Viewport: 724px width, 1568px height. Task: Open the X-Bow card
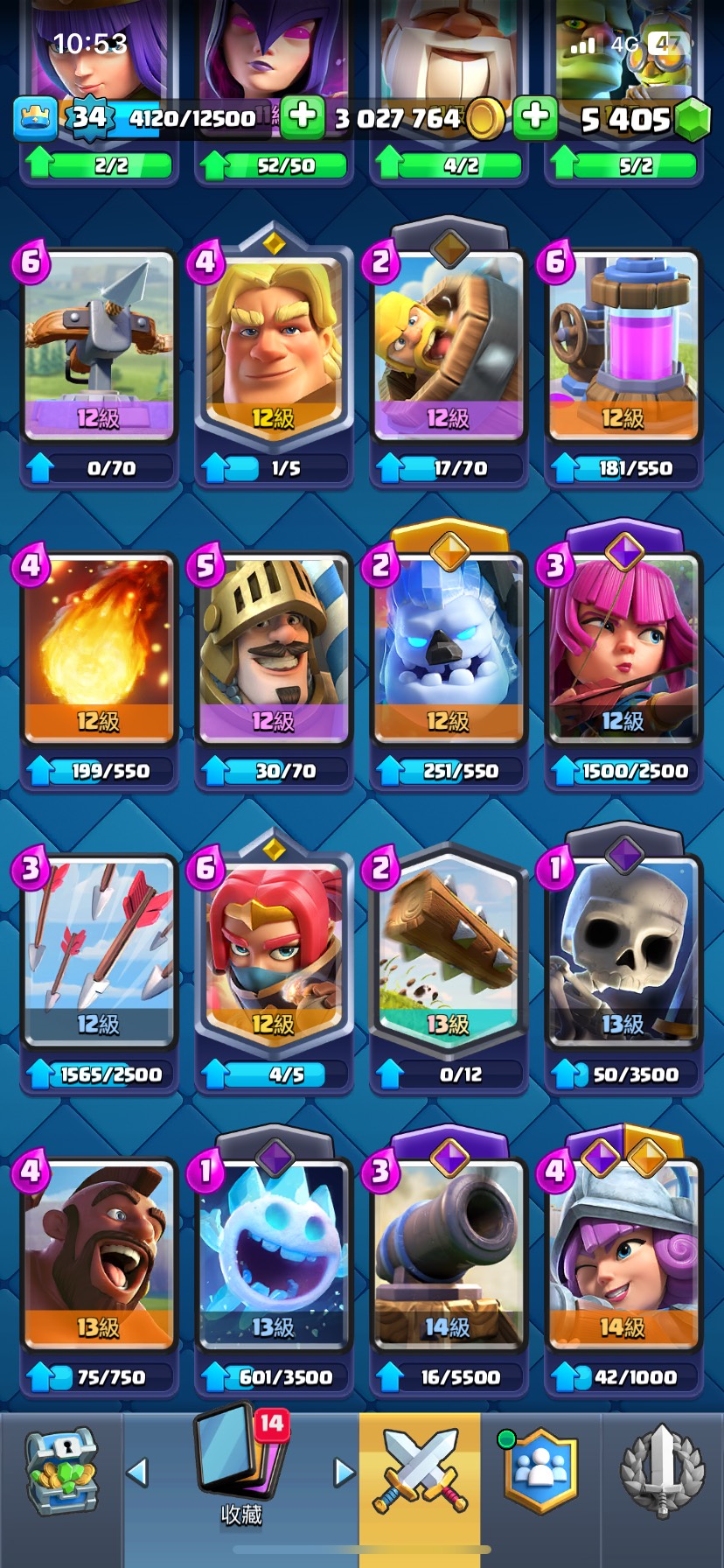98,347
